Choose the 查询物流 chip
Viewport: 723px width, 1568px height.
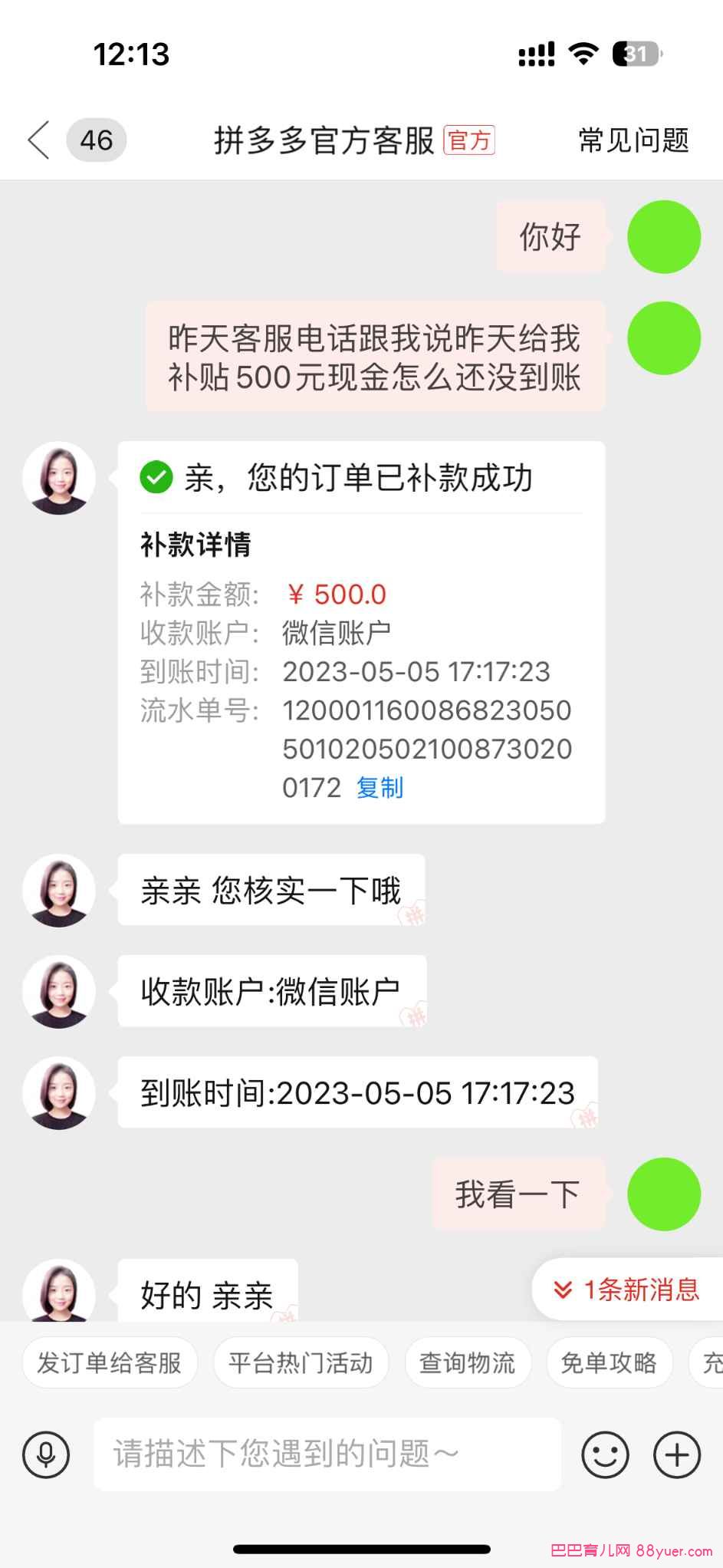click(x=468, y=1362)
